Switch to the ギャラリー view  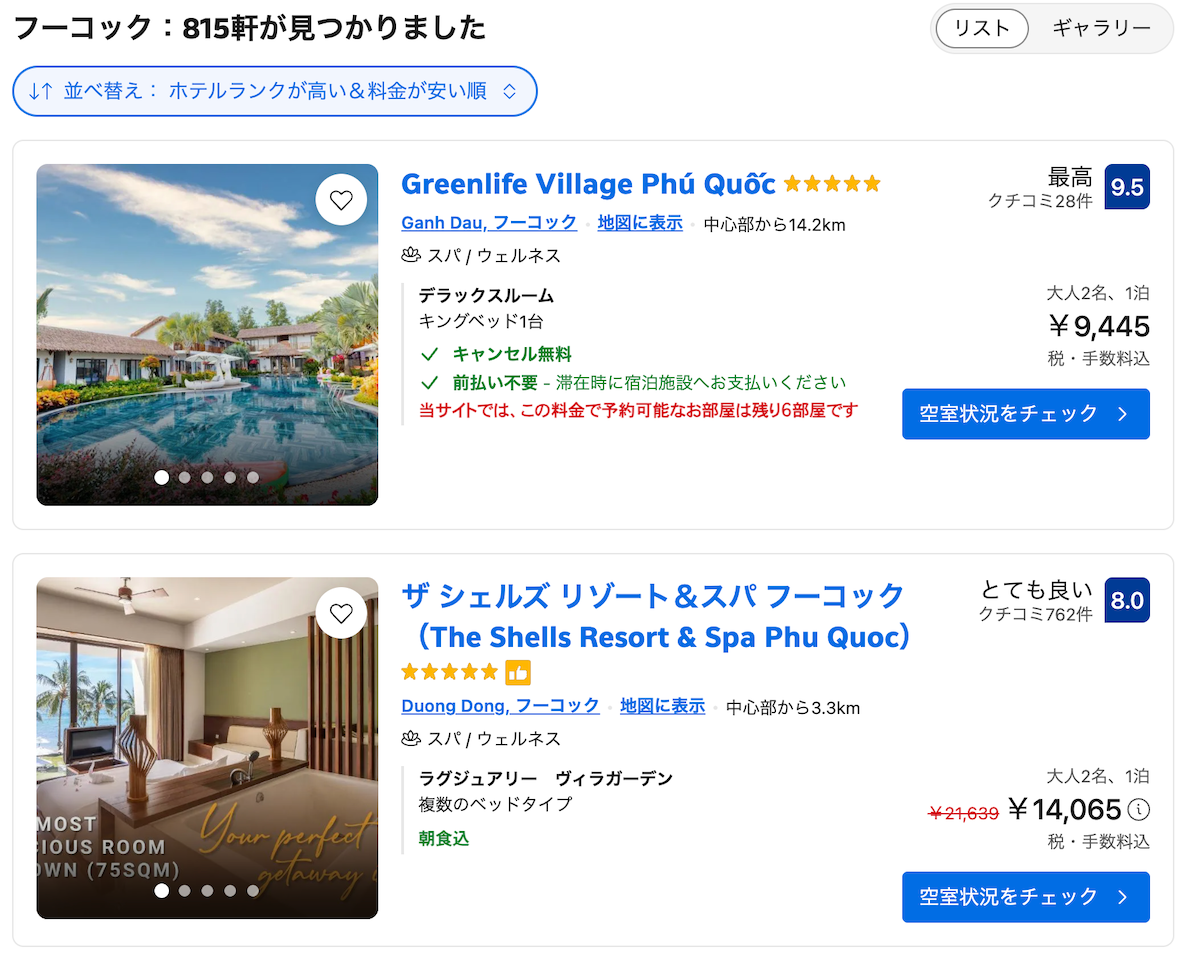coord(1101,29)
